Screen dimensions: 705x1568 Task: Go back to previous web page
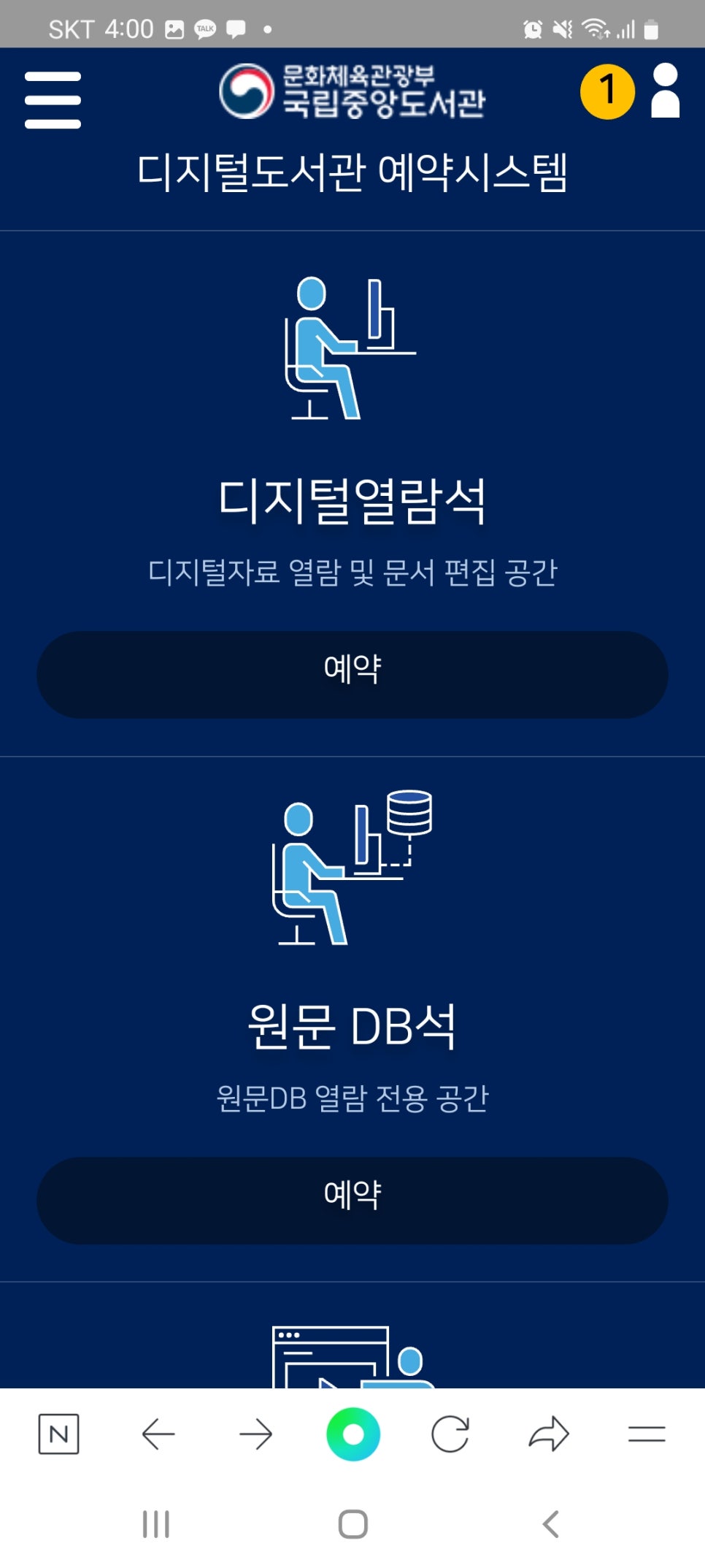click(158, 1434)
